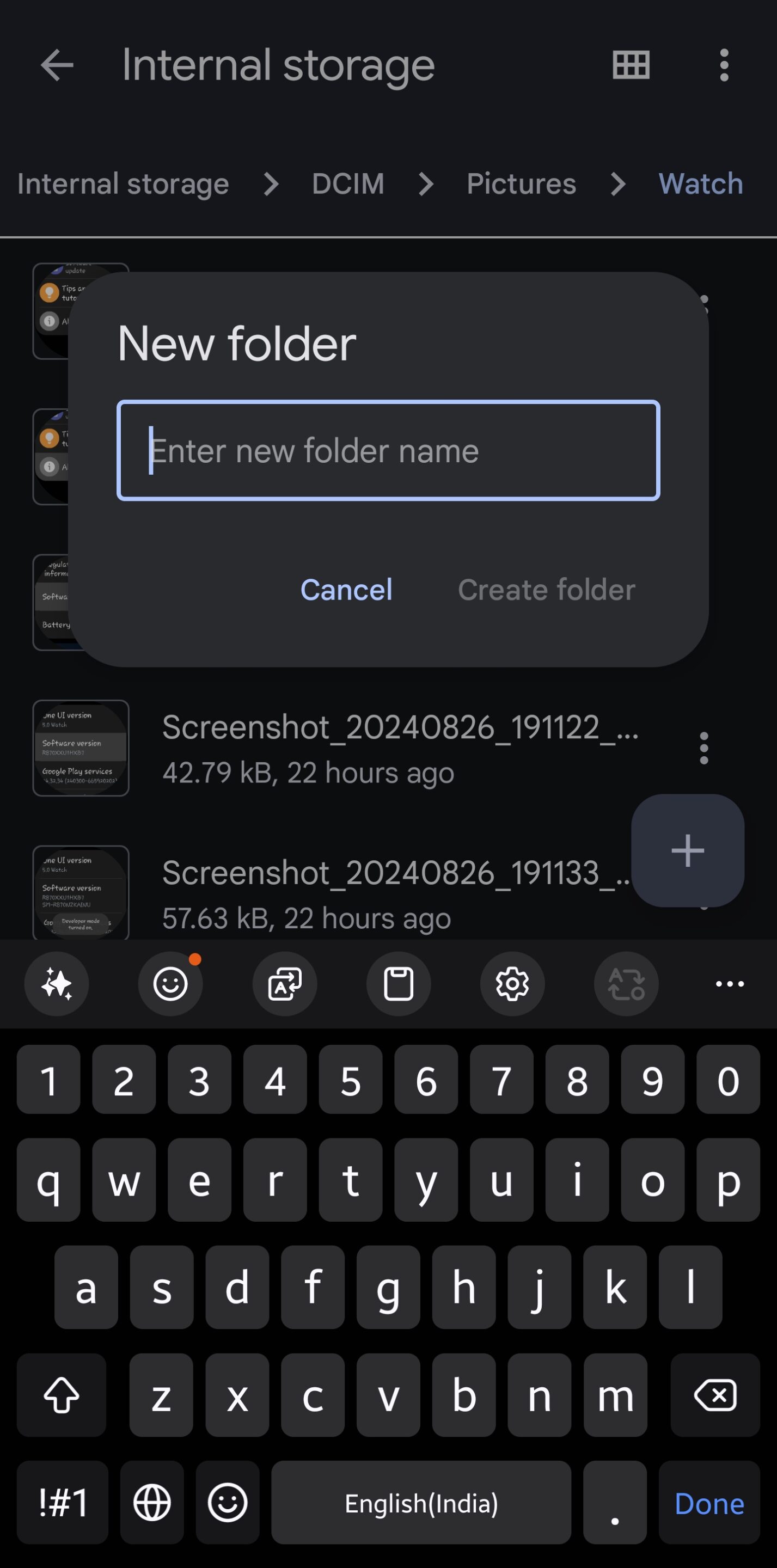Tap the Done key on keyboard
This screenshot has height=1568, width=777.
(709, 1503)
